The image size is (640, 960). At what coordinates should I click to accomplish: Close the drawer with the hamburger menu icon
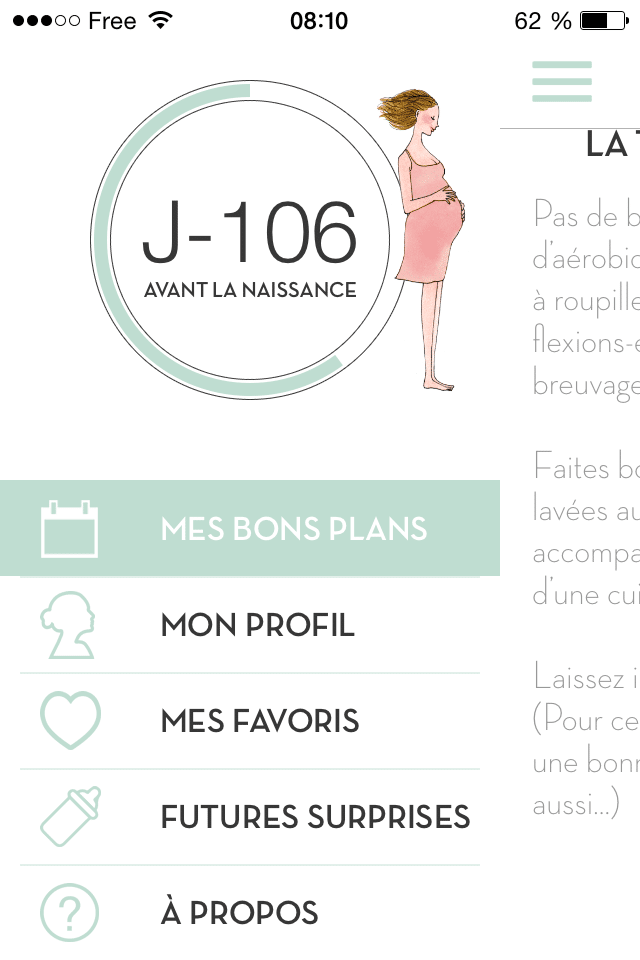(562, 82)
